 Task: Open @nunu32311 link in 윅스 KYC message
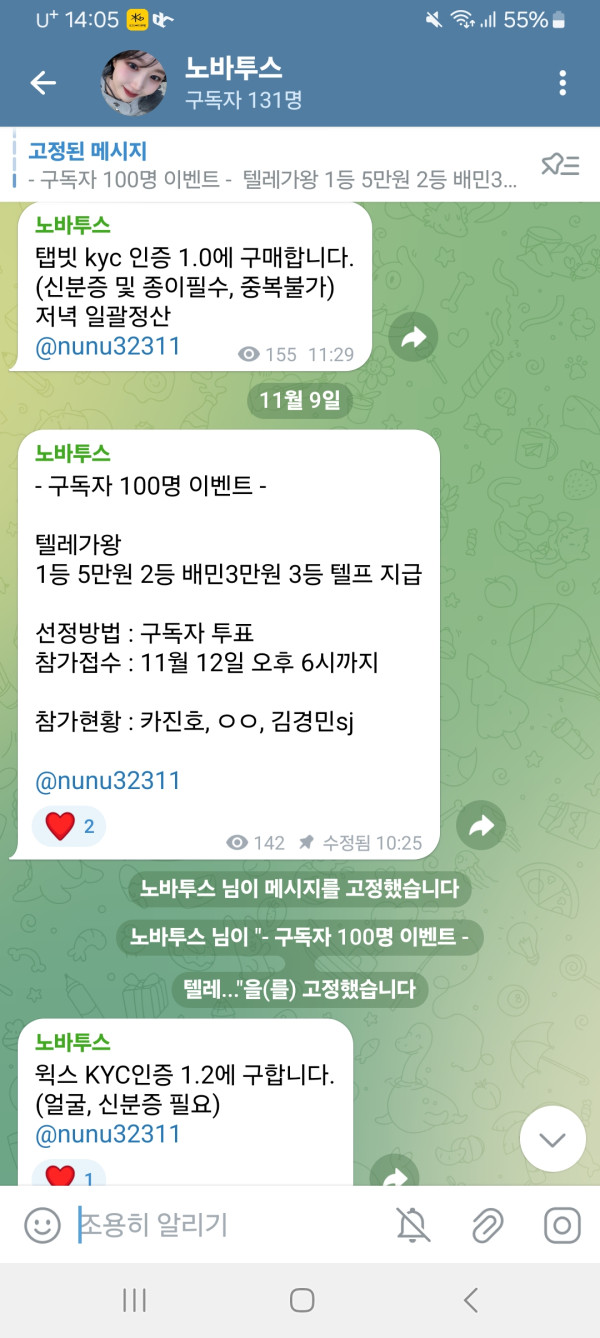pos(108,1134)
